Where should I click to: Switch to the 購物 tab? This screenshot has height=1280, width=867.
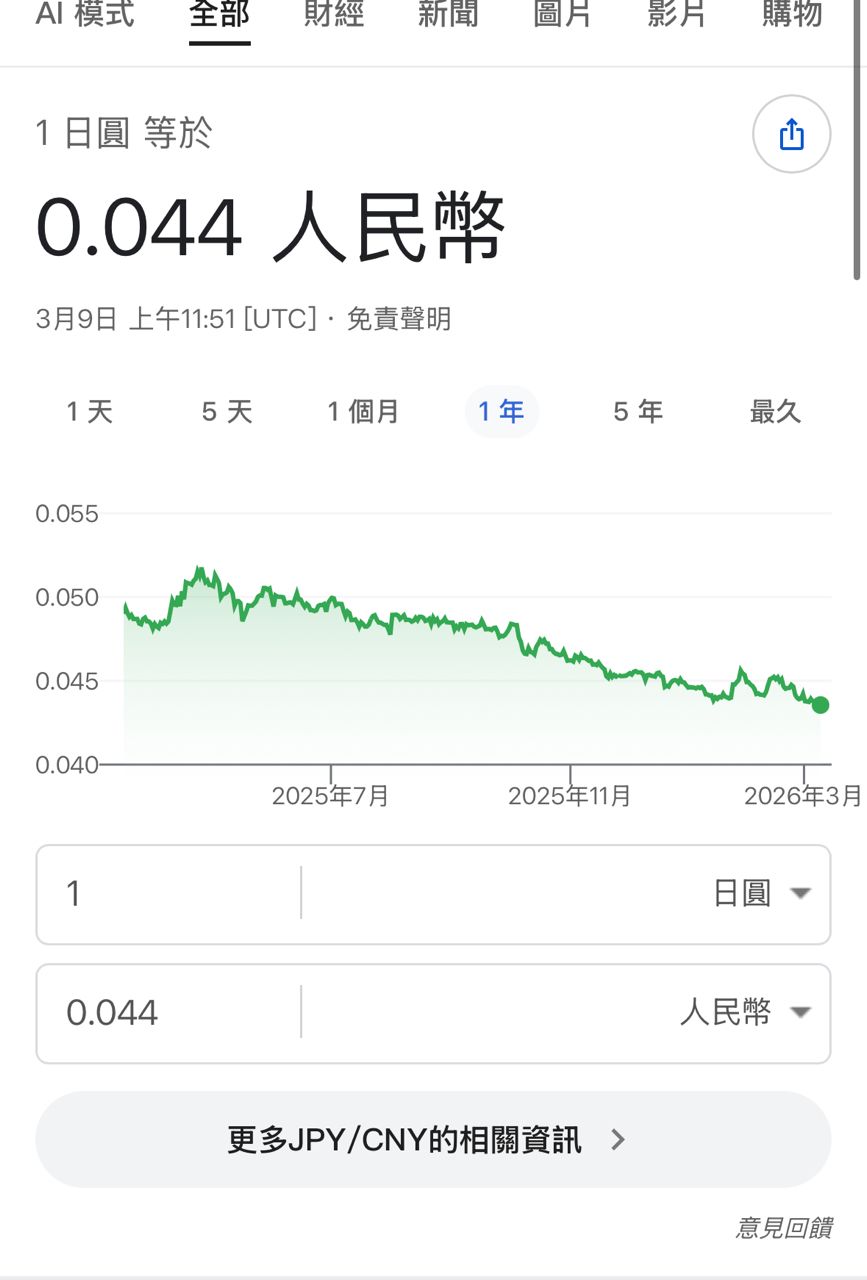point(791,15)
